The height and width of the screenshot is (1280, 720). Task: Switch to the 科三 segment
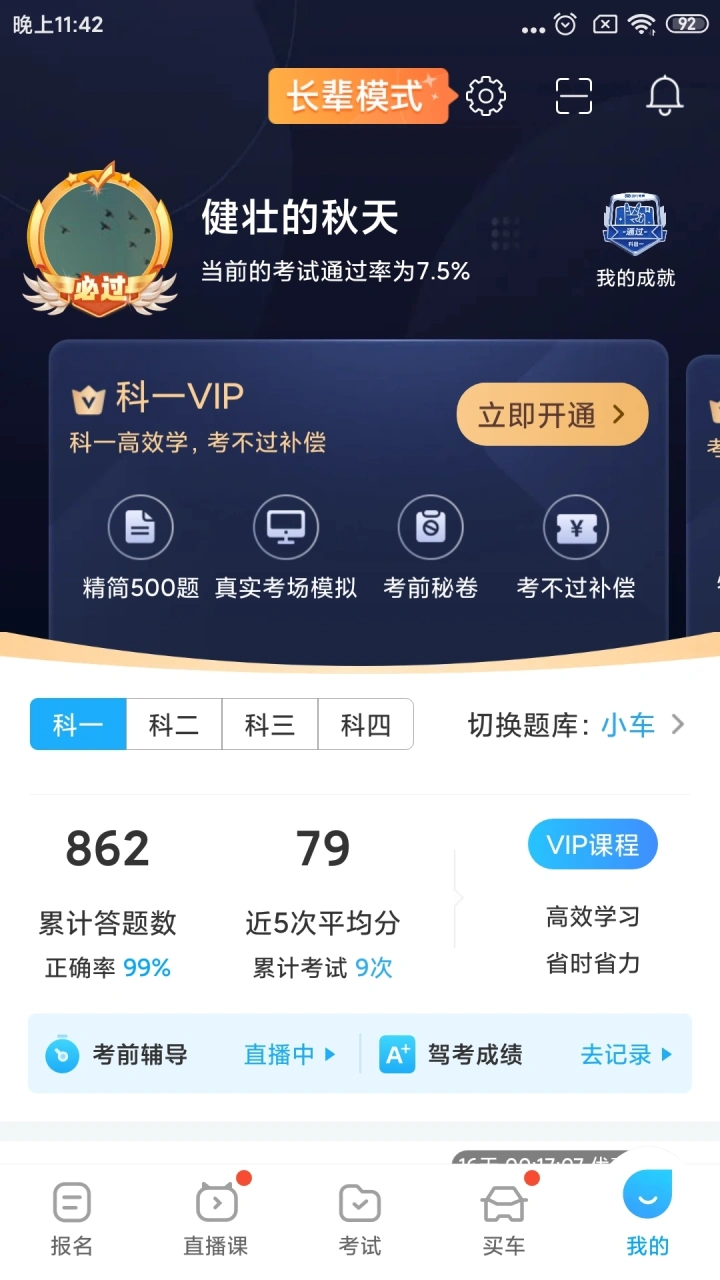270,724
